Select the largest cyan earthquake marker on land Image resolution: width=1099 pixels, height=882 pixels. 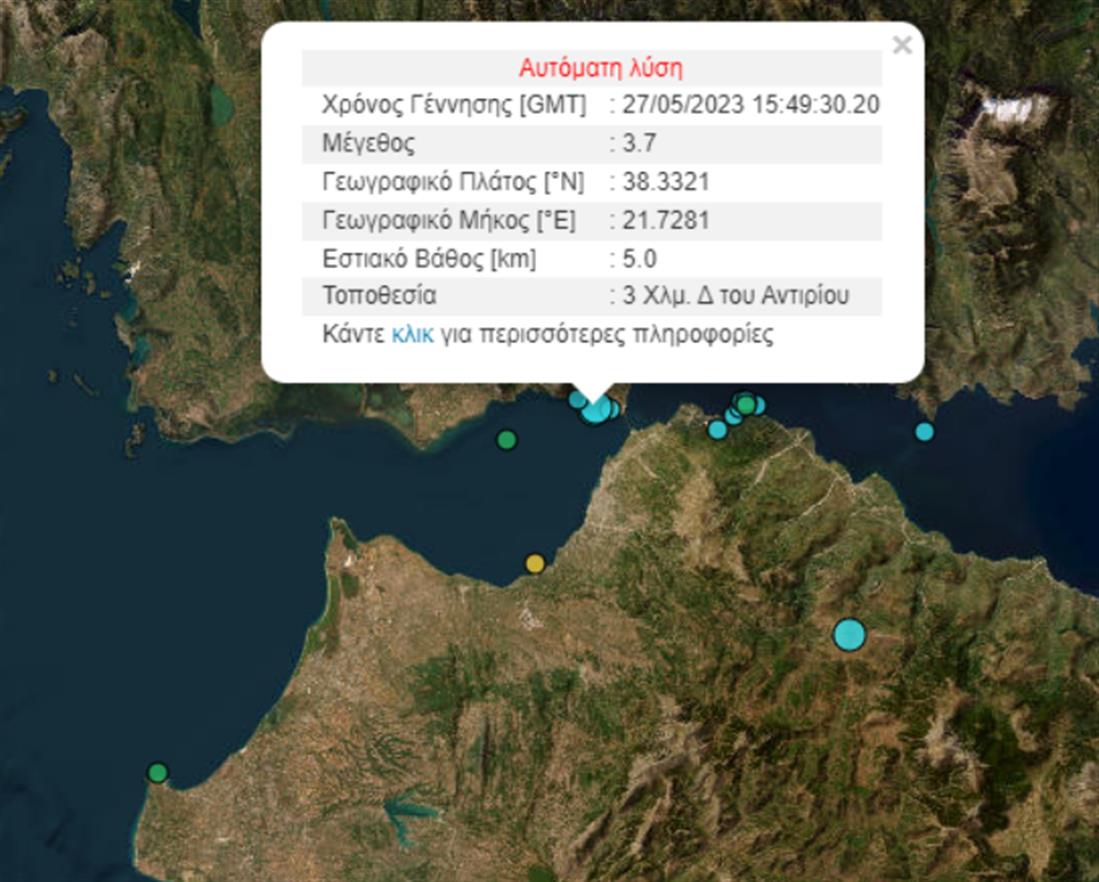(849, 634)
